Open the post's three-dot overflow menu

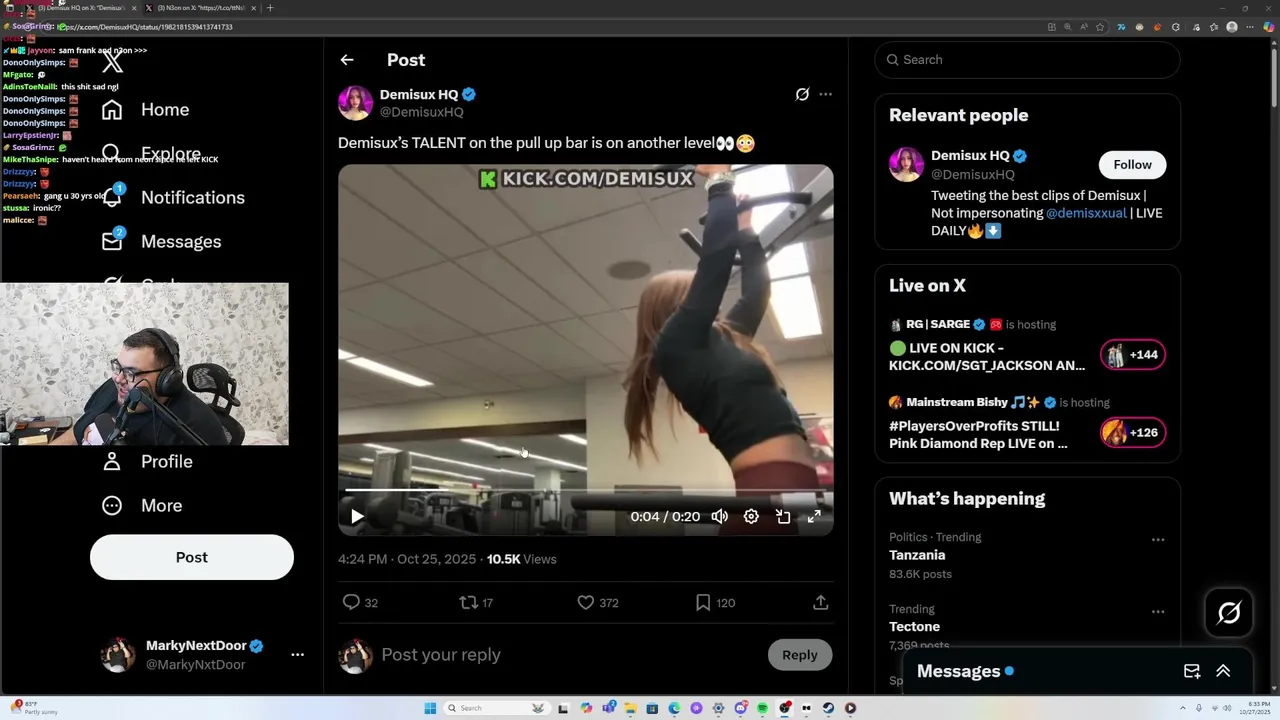825,94
